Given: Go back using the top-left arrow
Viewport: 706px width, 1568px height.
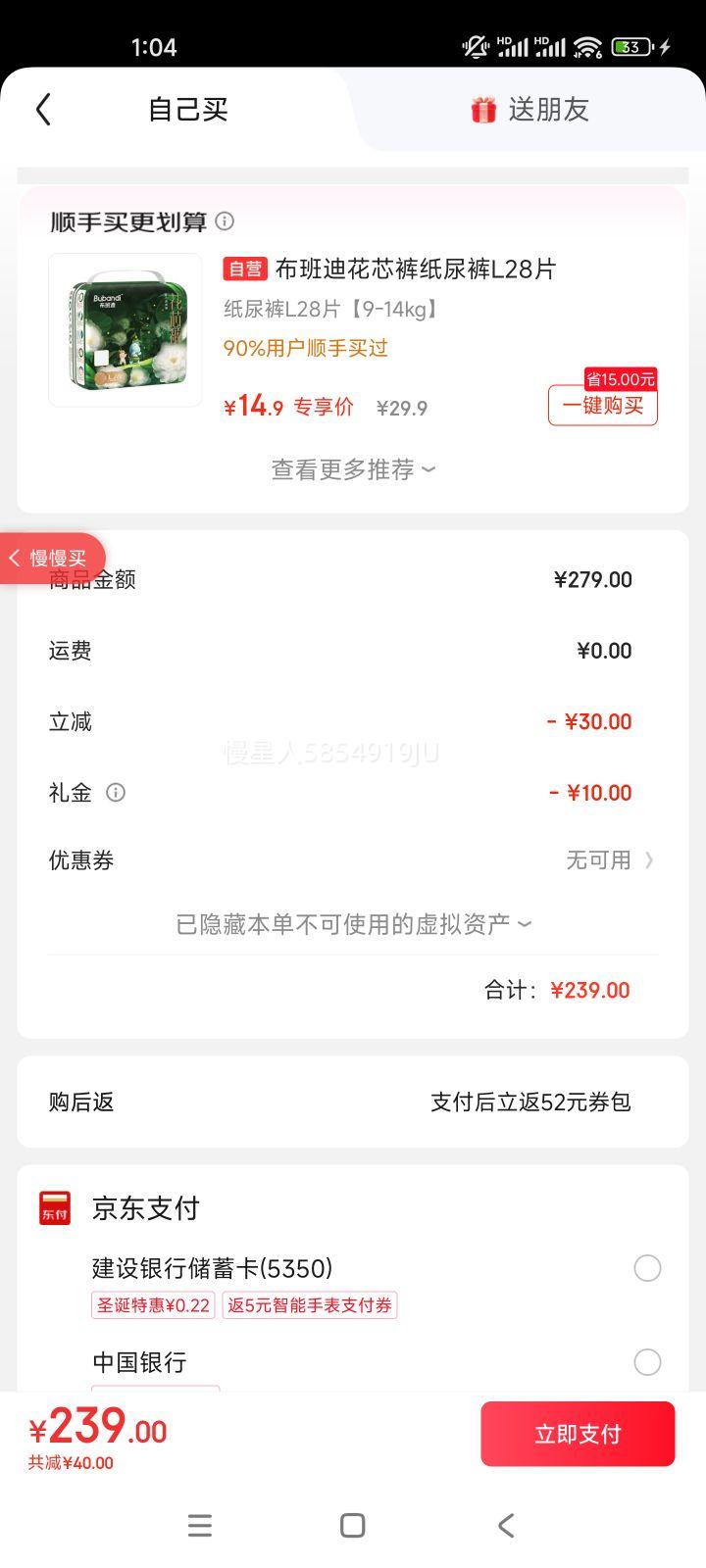Looking at the screenshot, I should (x=43, y=109).
